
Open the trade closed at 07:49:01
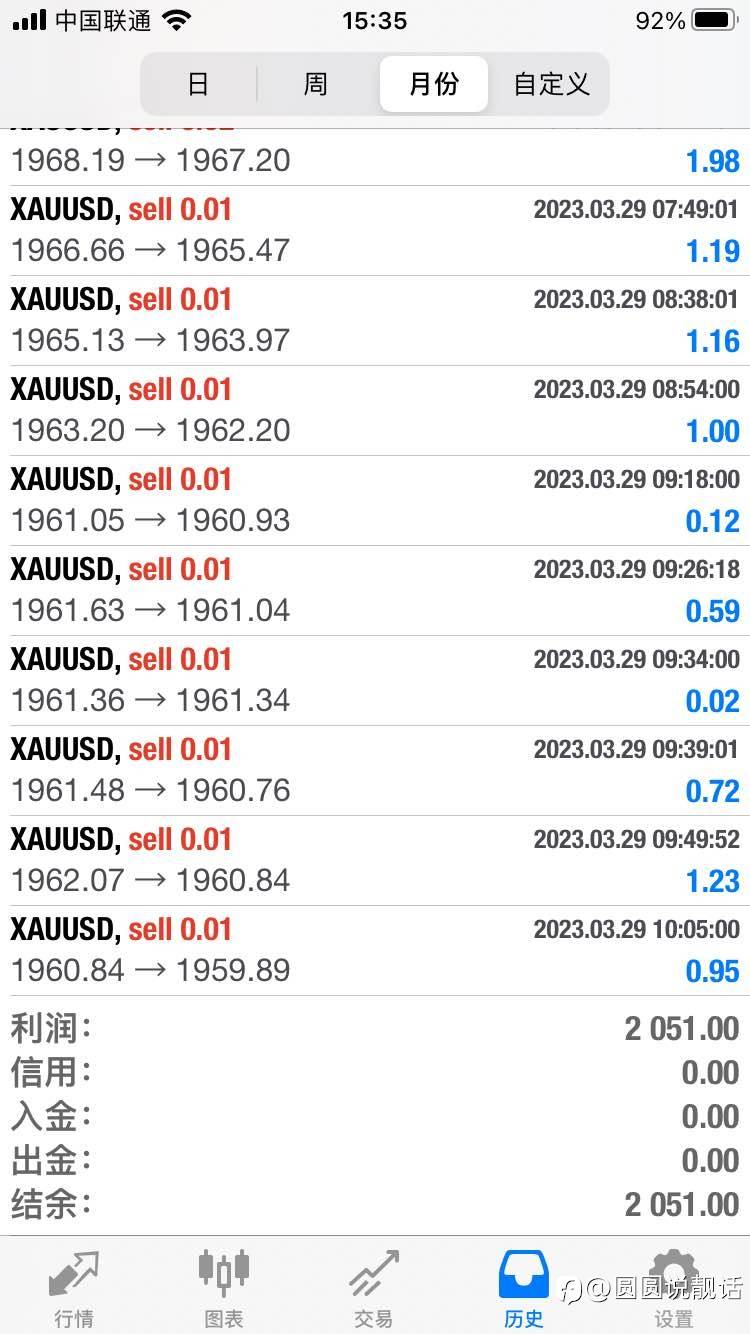(375, 231)
